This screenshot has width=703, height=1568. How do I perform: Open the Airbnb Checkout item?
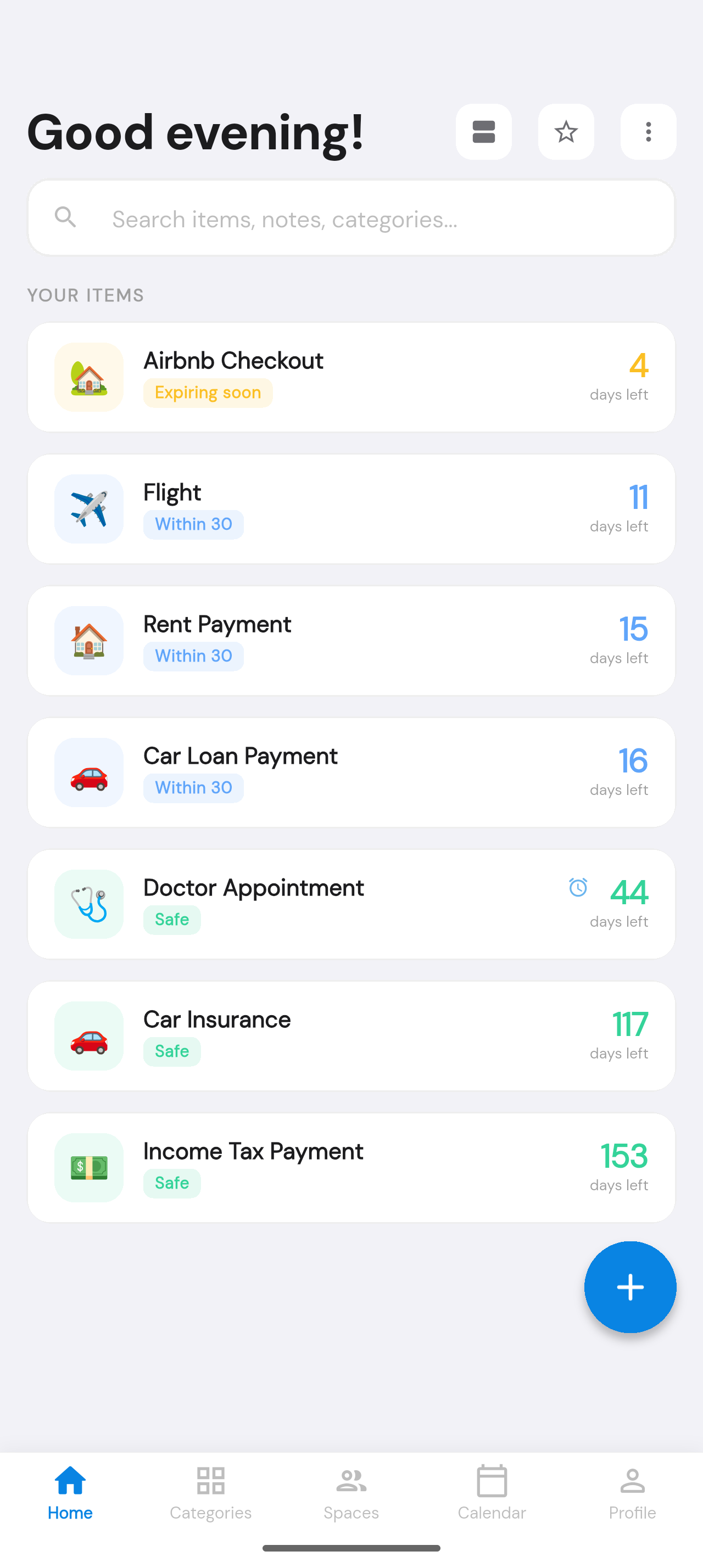pos(351,377)
